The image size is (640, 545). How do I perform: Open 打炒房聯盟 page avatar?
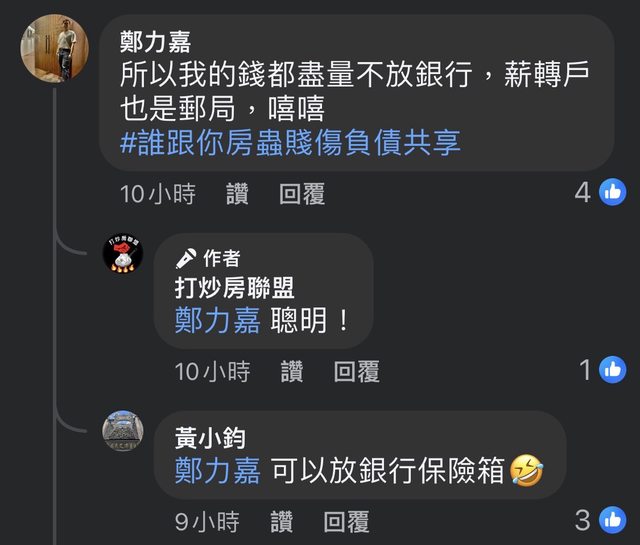click(123, 254)
